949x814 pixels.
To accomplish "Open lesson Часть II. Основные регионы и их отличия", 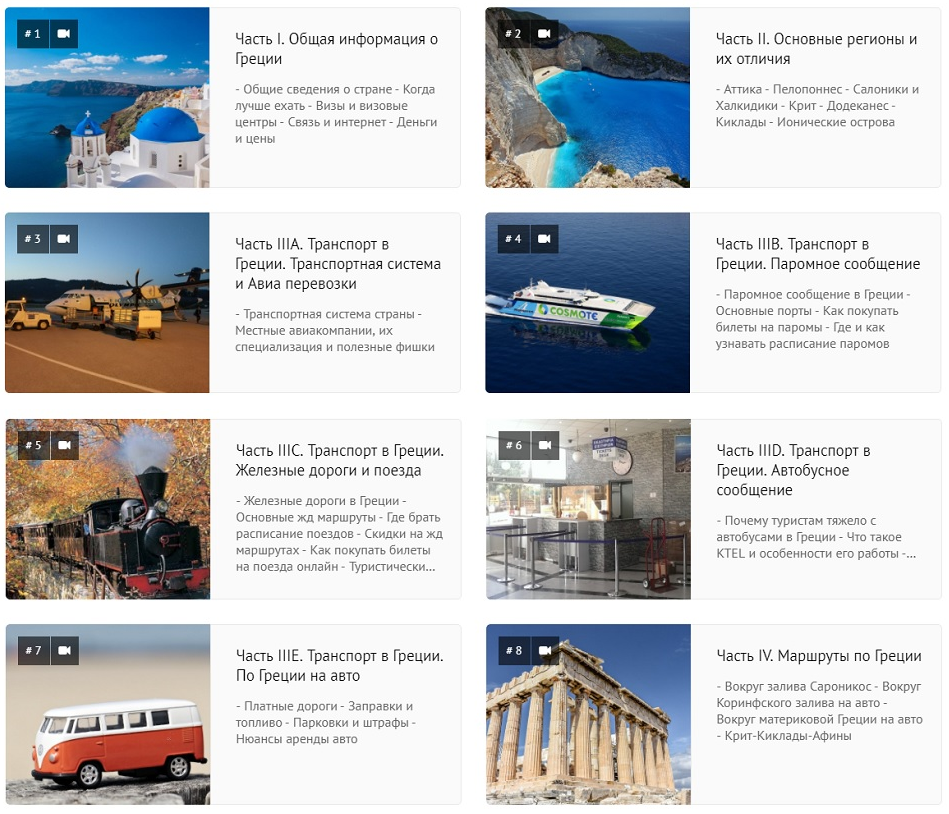I will [816, 49].
